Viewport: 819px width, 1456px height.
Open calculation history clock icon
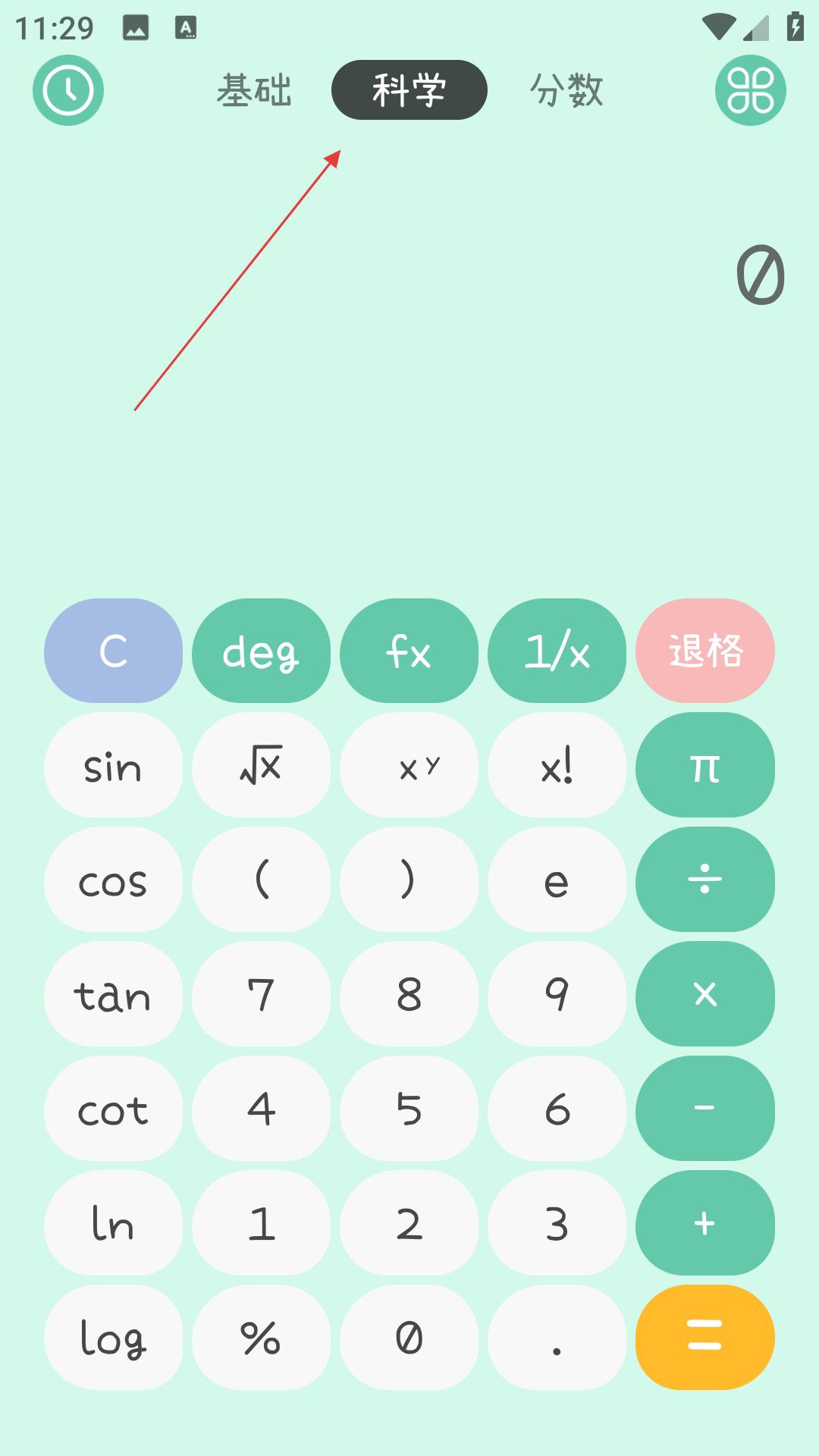point(68,90)
